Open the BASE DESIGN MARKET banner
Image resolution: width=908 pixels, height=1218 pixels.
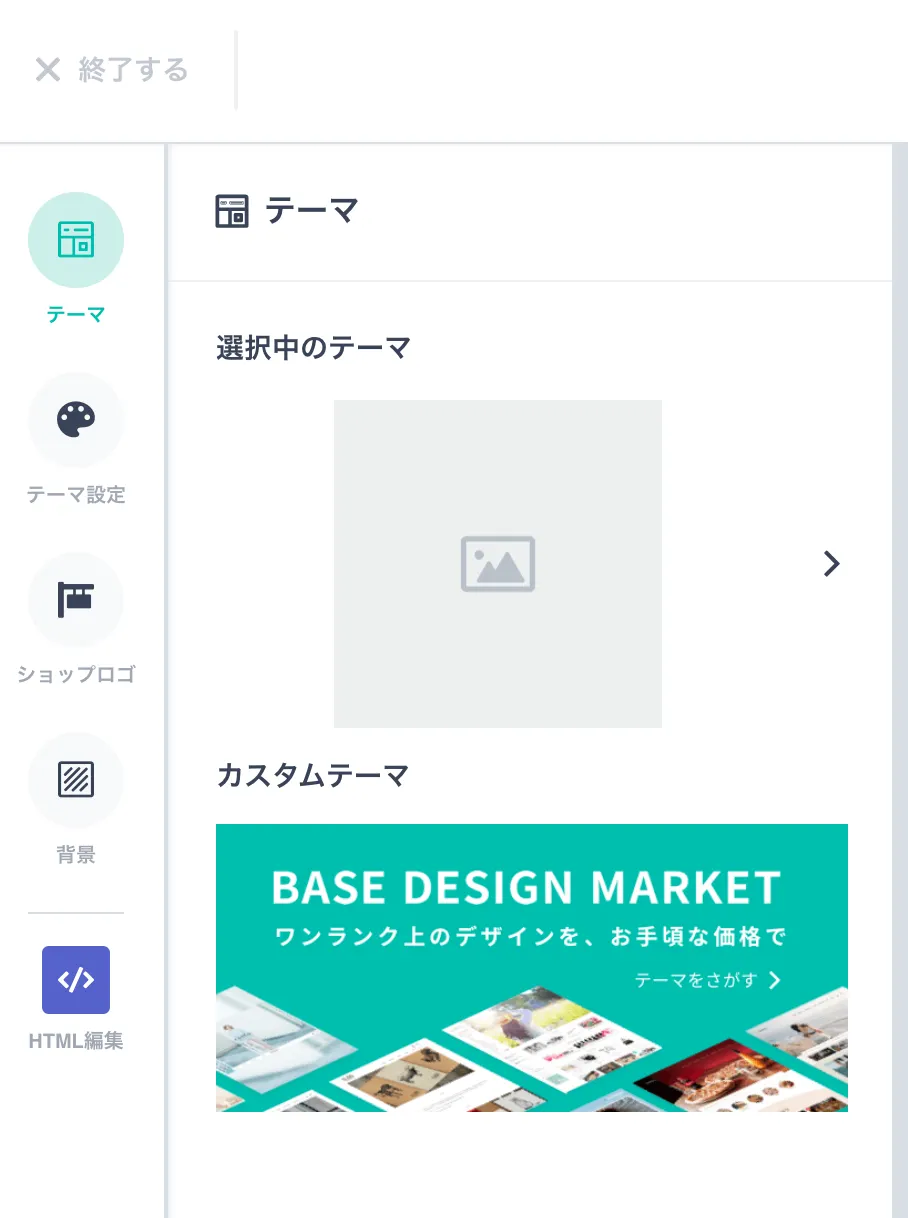click(x=531, y=967)
